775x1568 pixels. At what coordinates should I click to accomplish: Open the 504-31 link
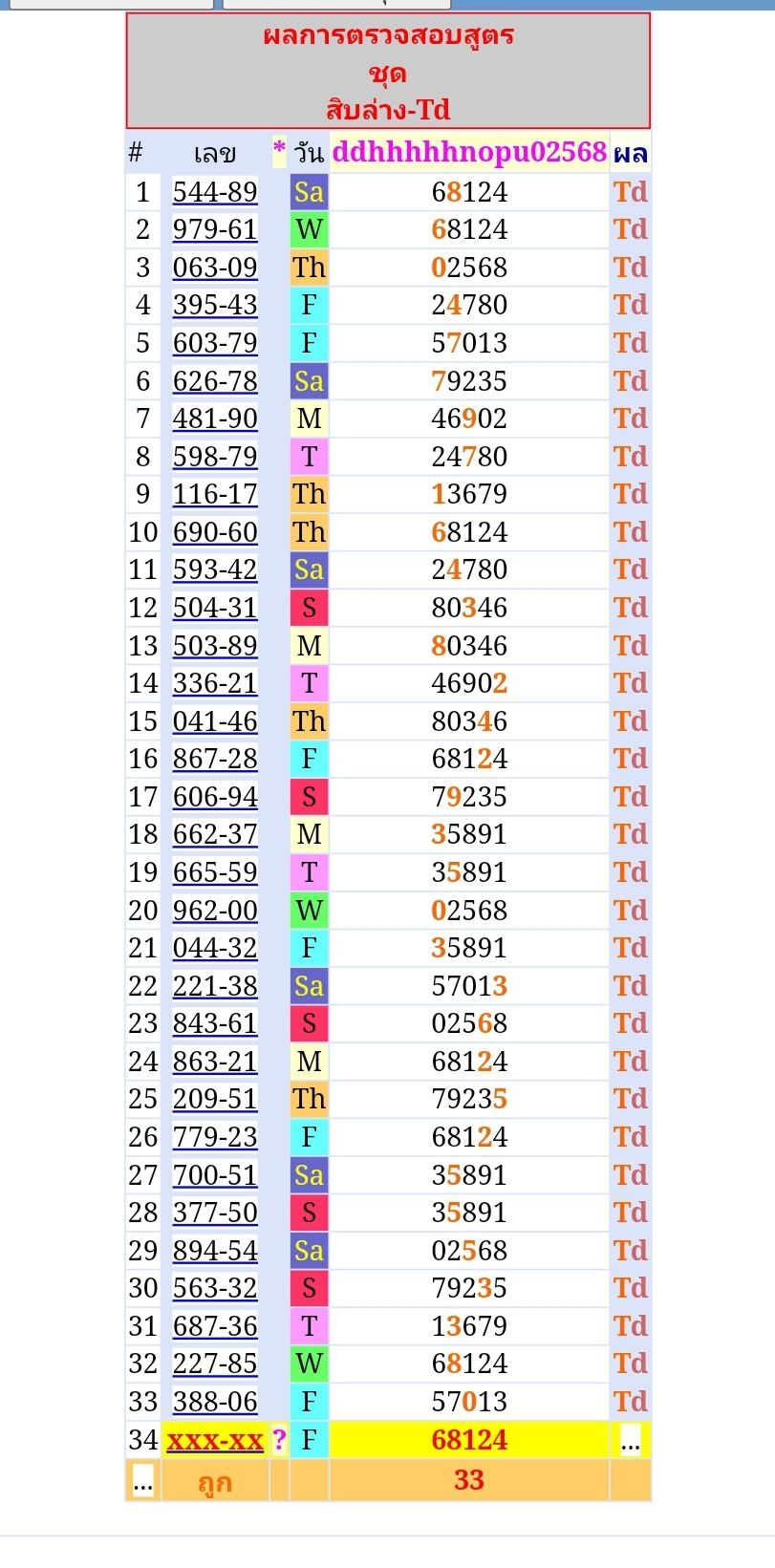[215, 608]
